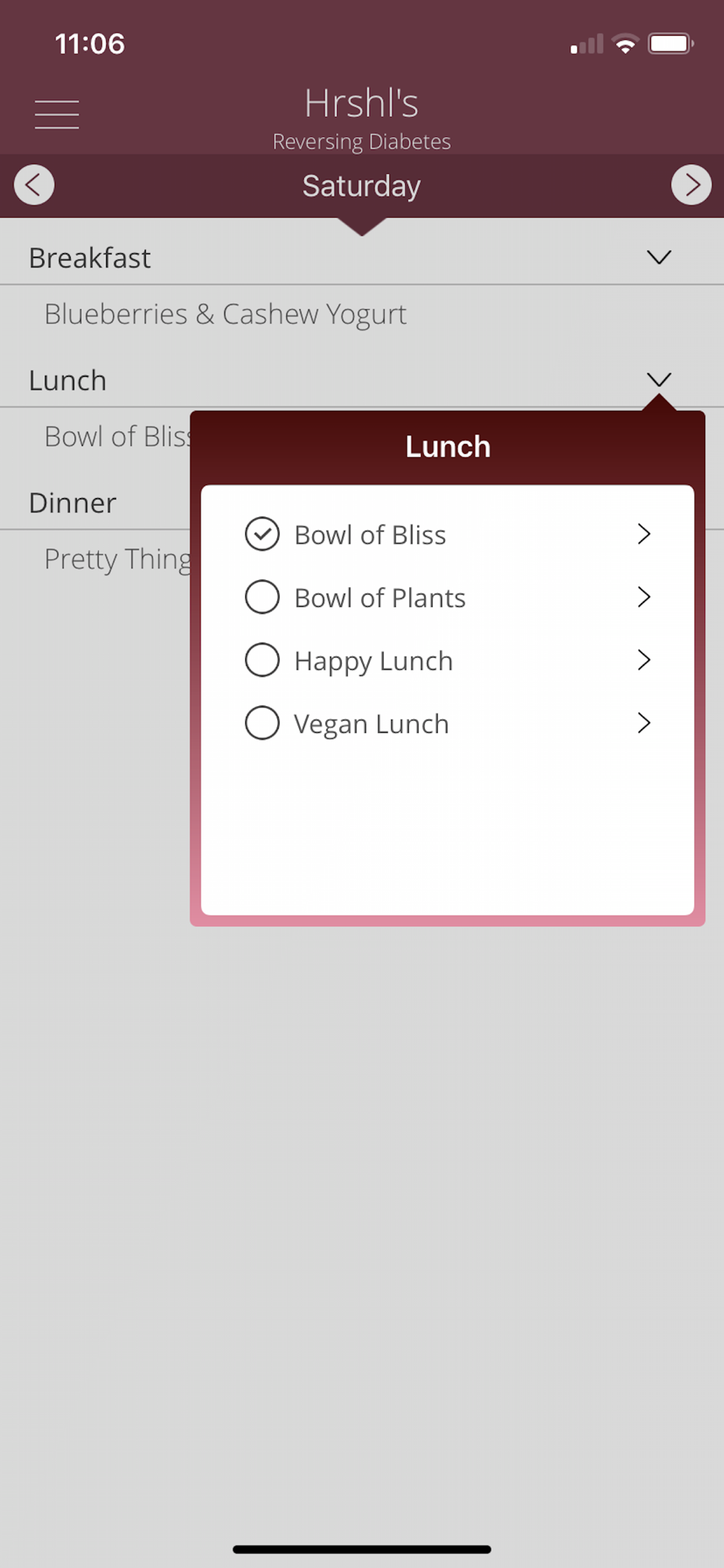The height and width of the screenshot is (1568, 724).
Task: Choose Vegan Lunch radio button
Action: [x=262, y=723]
